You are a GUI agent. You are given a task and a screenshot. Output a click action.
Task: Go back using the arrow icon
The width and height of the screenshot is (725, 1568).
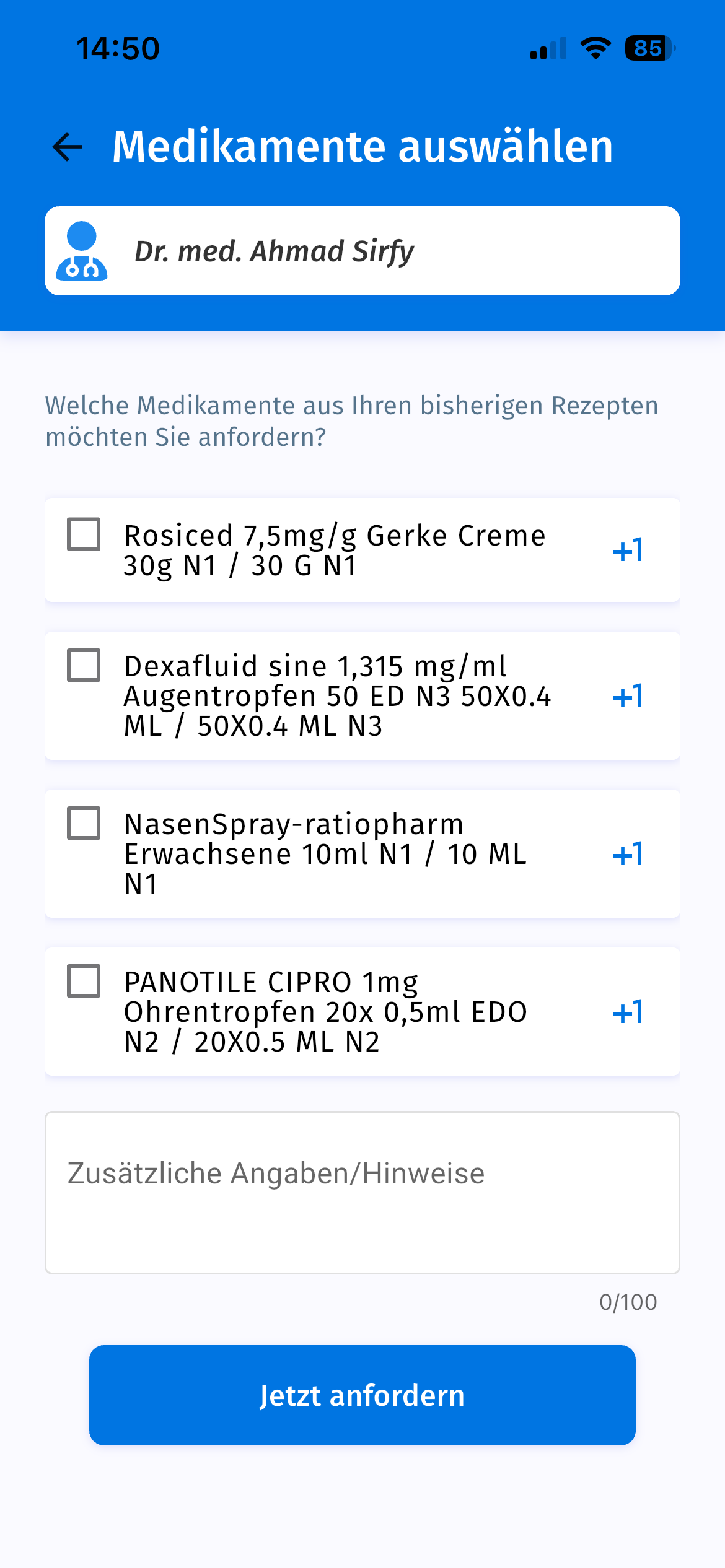67,147
